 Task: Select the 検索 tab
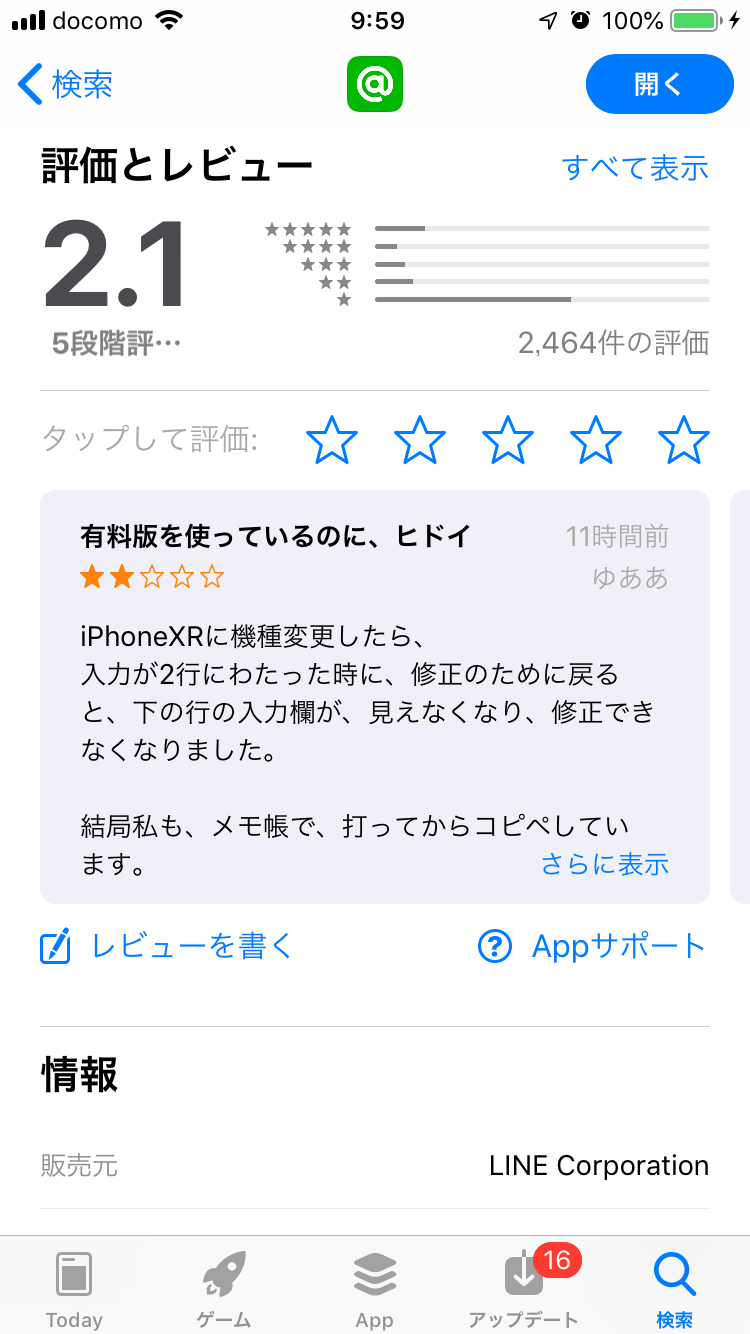(x=674, y=1289)
